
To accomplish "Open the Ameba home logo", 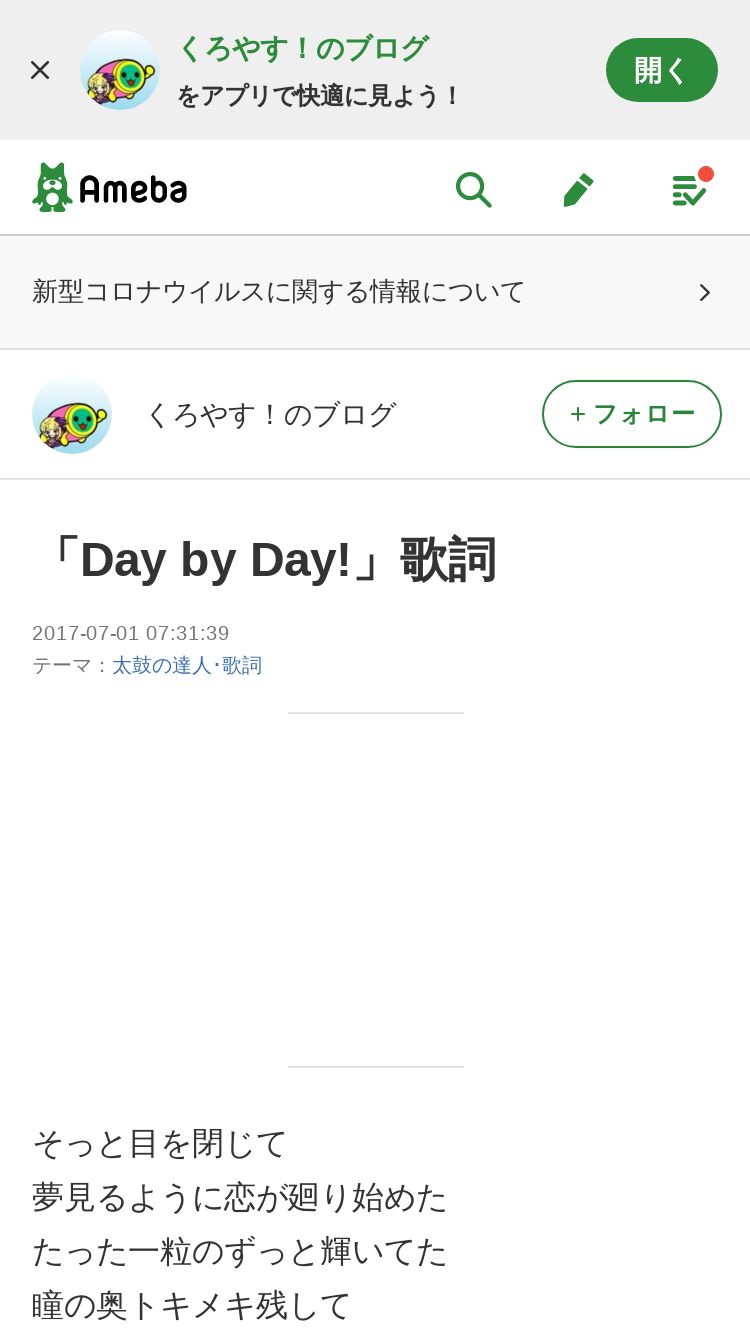I will (x=110, y=188).
